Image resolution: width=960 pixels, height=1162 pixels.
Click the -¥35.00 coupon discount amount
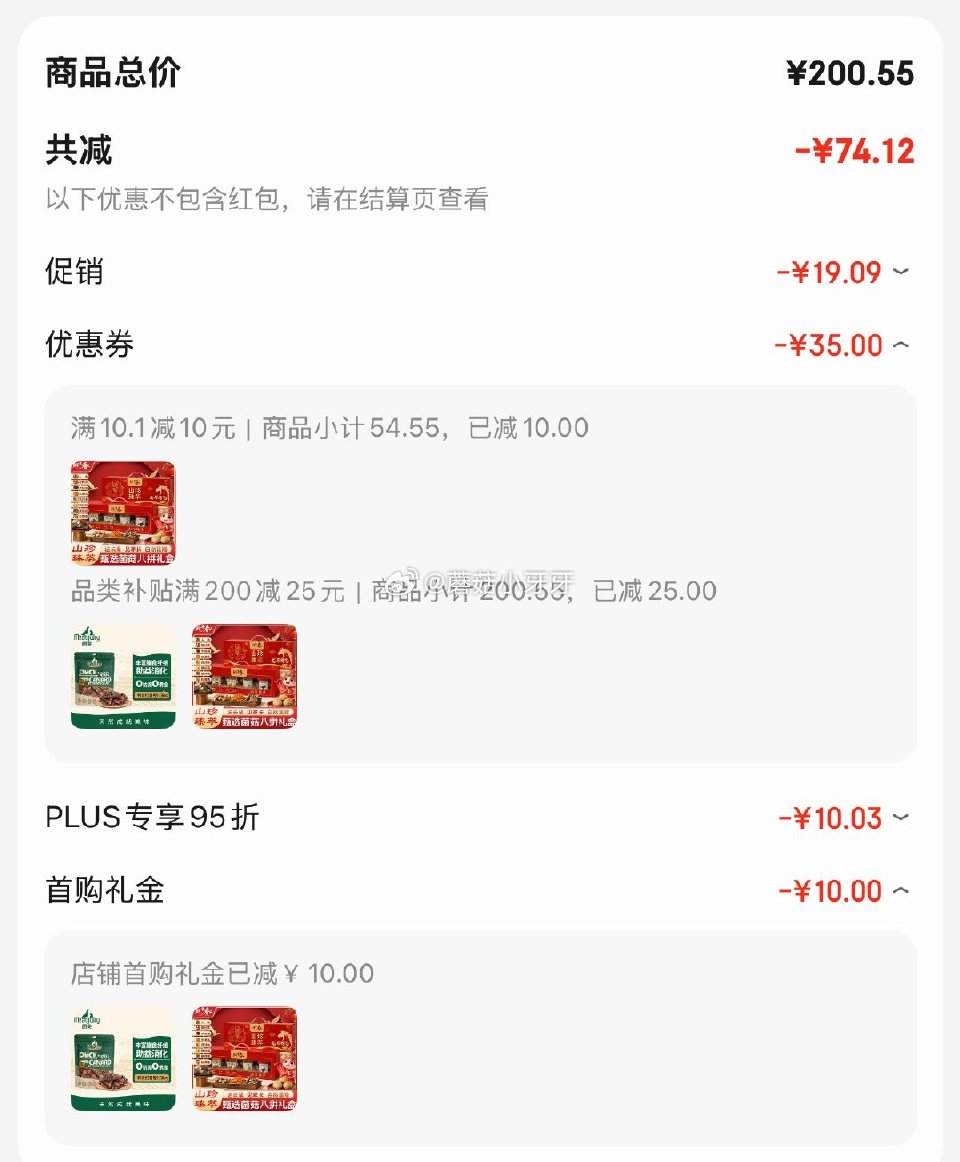(830, 344)
